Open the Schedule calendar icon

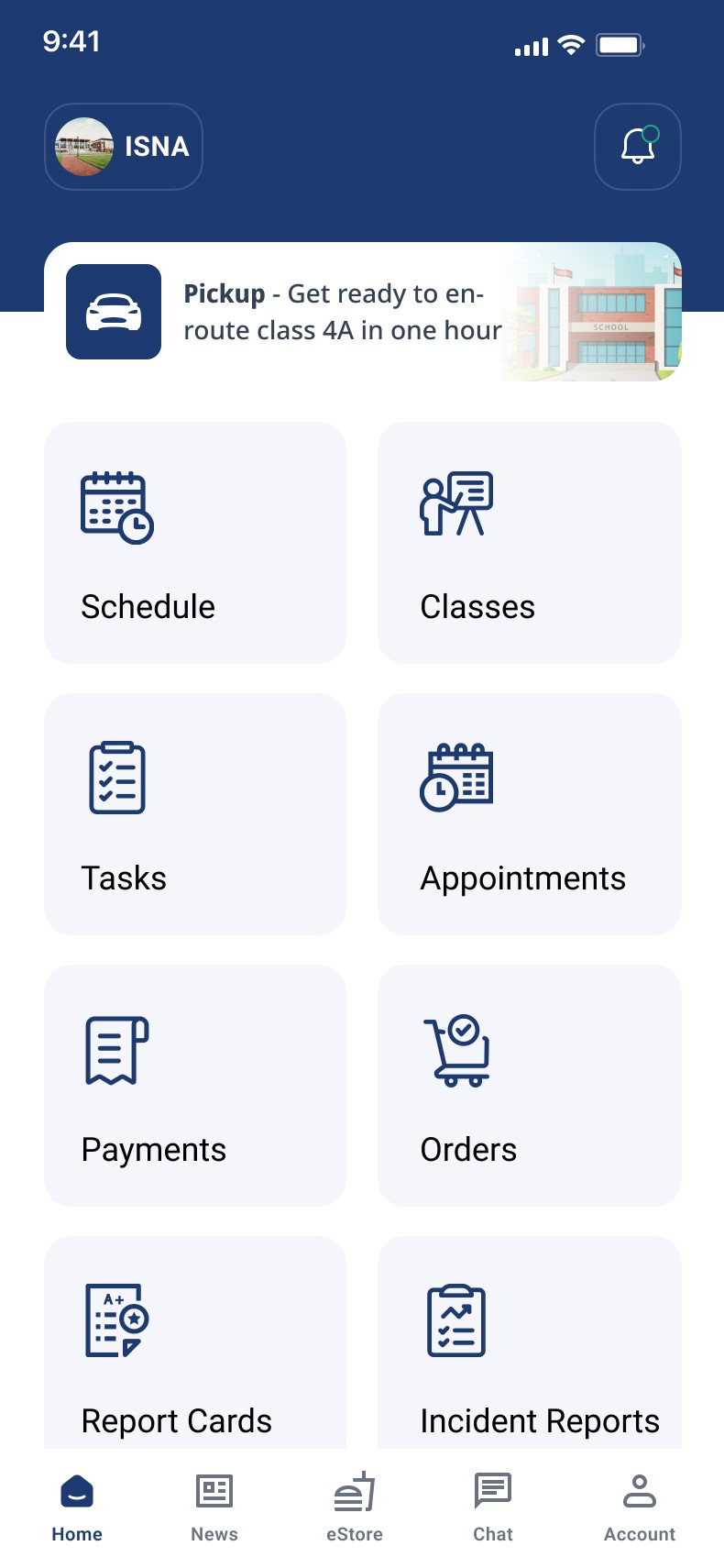tap(115, 506)
